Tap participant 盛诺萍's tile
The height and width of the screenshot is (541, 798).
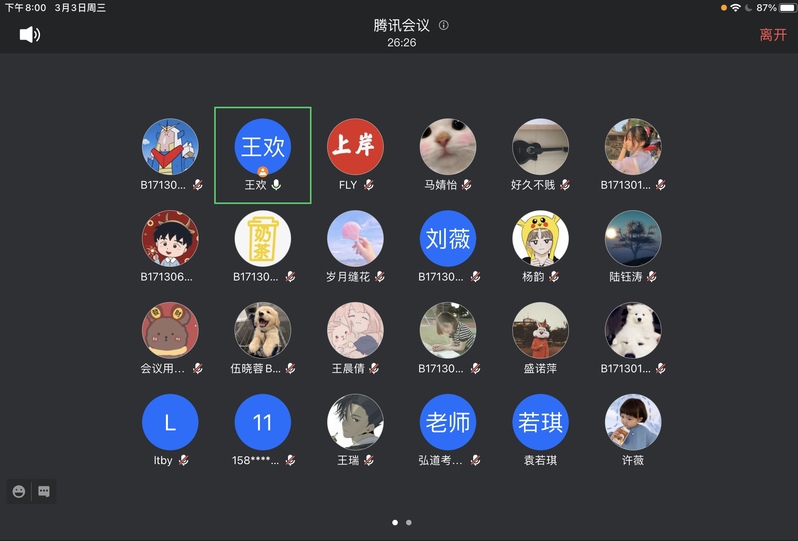click(540, 338)
